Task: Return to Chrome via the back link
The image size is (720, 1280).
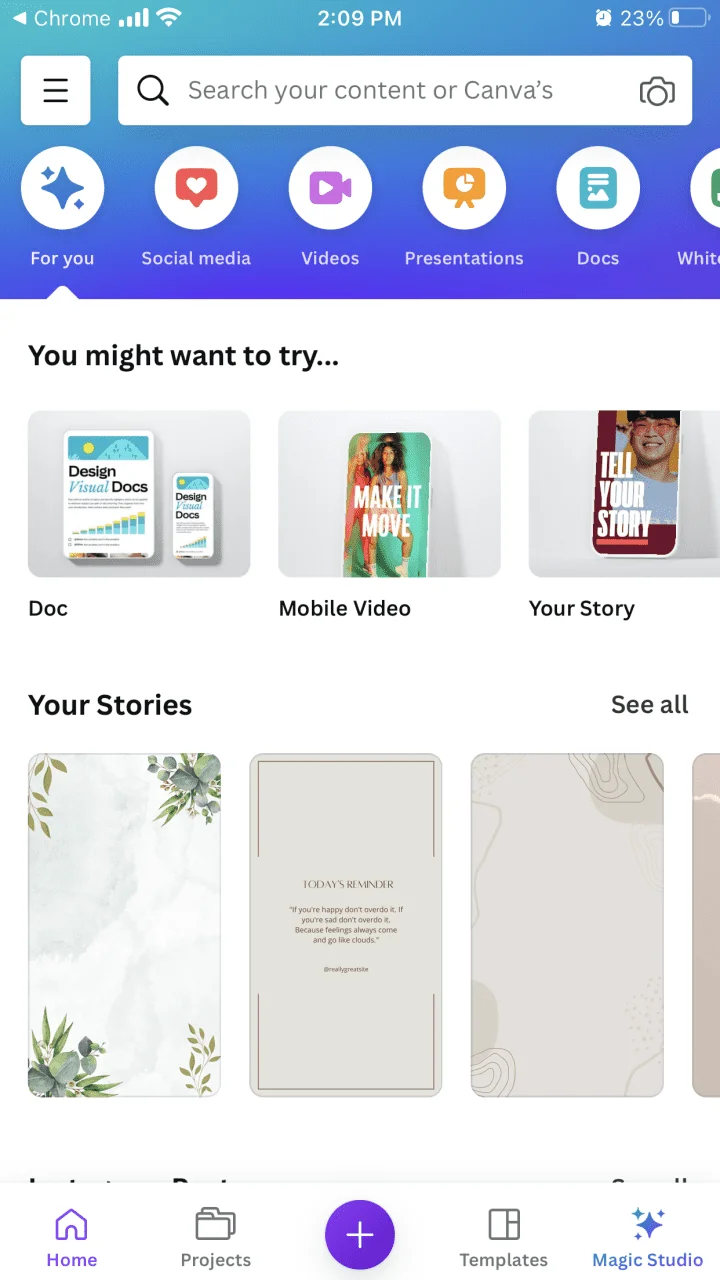Action: pos(62,18)
